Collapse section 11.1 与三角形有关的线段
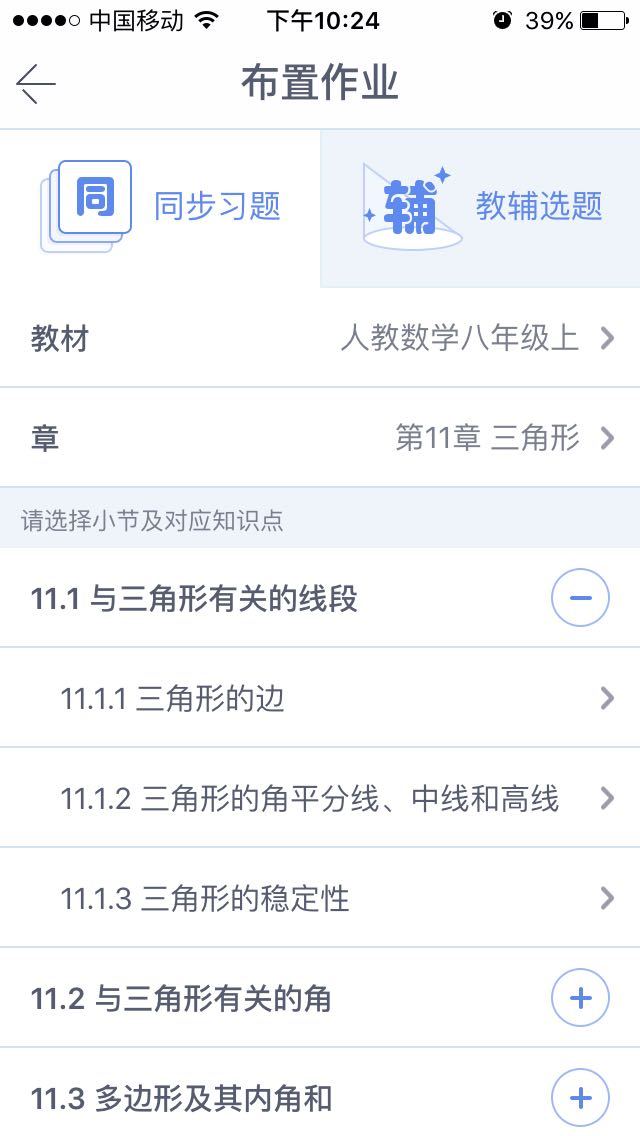Viewport: 640px width, 1136px height. pos(580,598)
